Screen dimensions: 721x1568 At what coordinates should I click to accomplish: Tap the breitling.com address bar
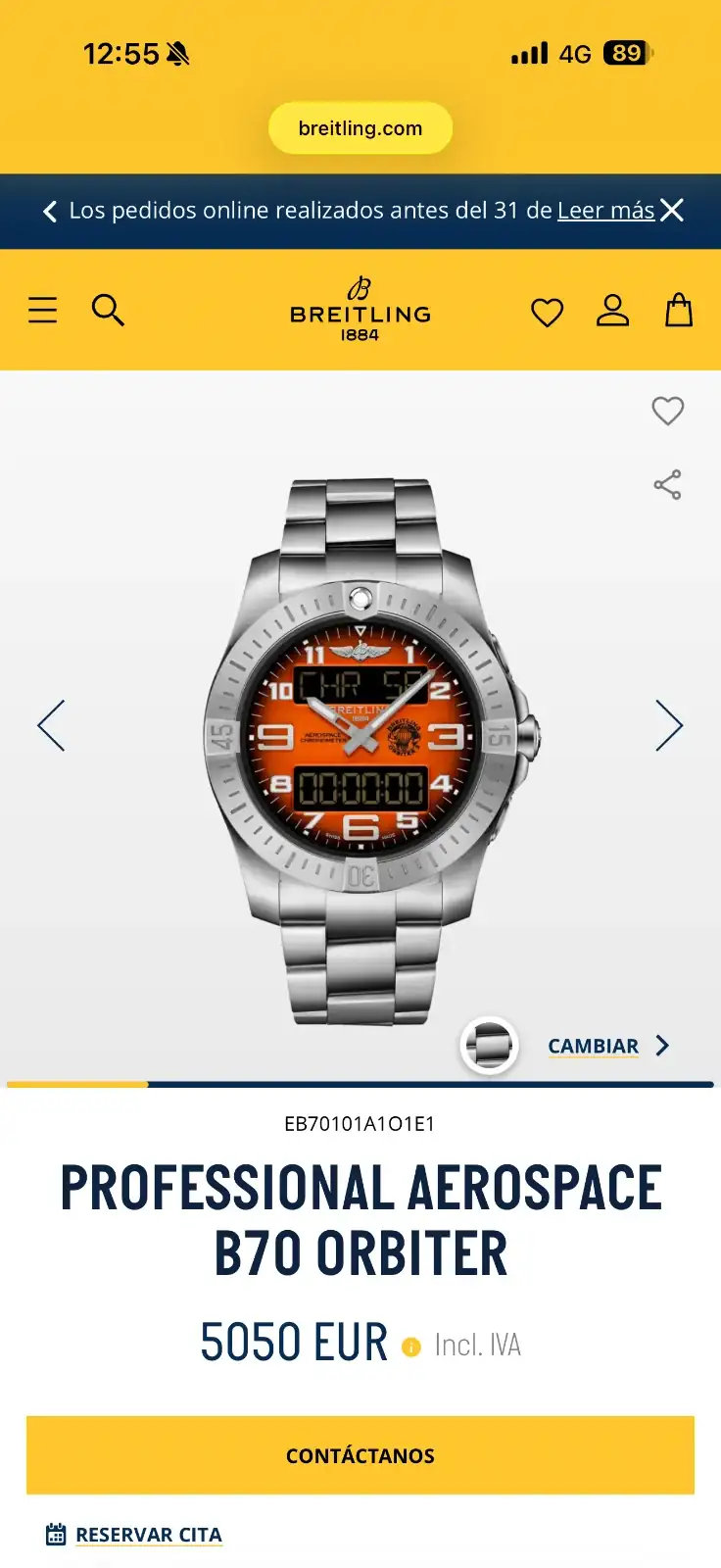[x=360, y=128]
